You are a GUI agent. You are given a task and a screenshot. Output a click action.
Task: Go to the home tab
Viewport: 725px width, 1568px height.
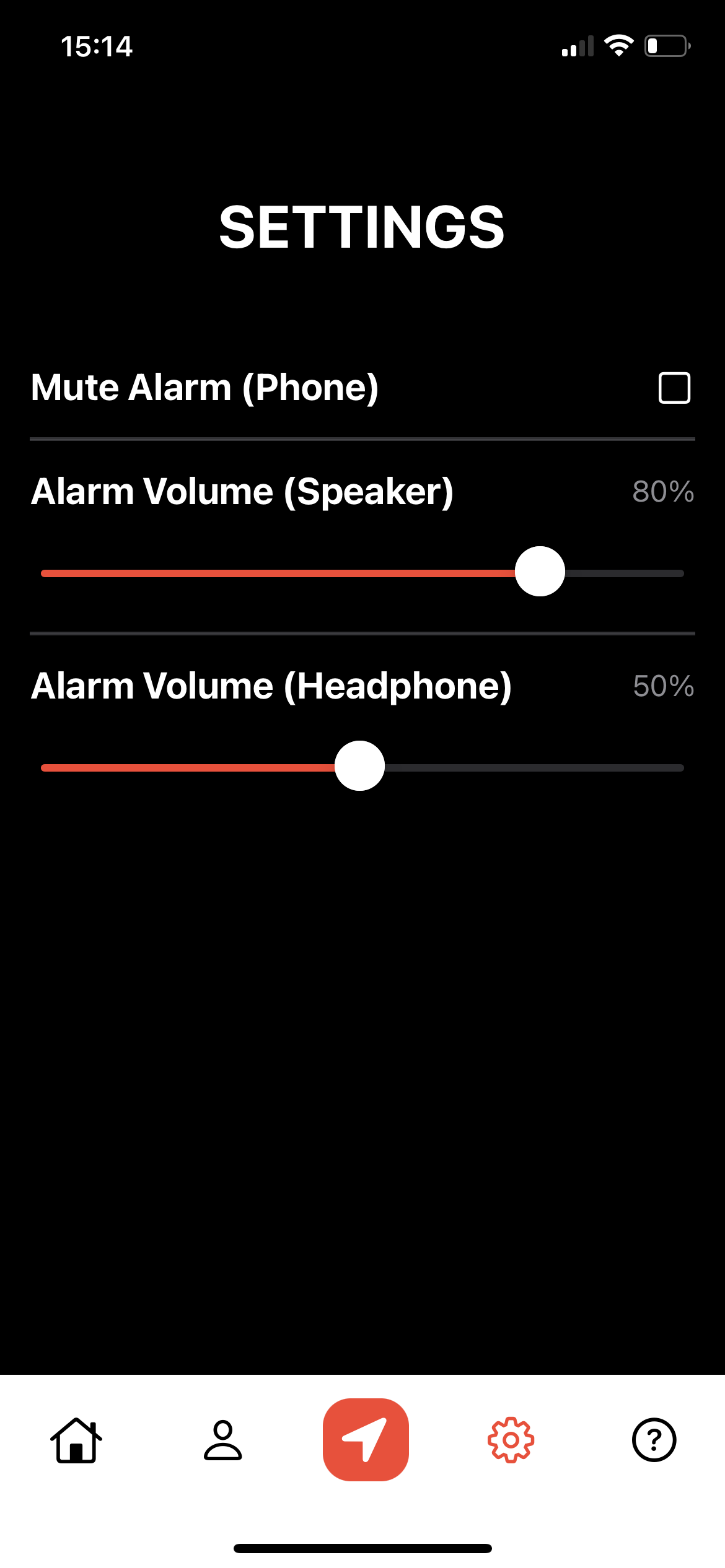[76, 1440]
